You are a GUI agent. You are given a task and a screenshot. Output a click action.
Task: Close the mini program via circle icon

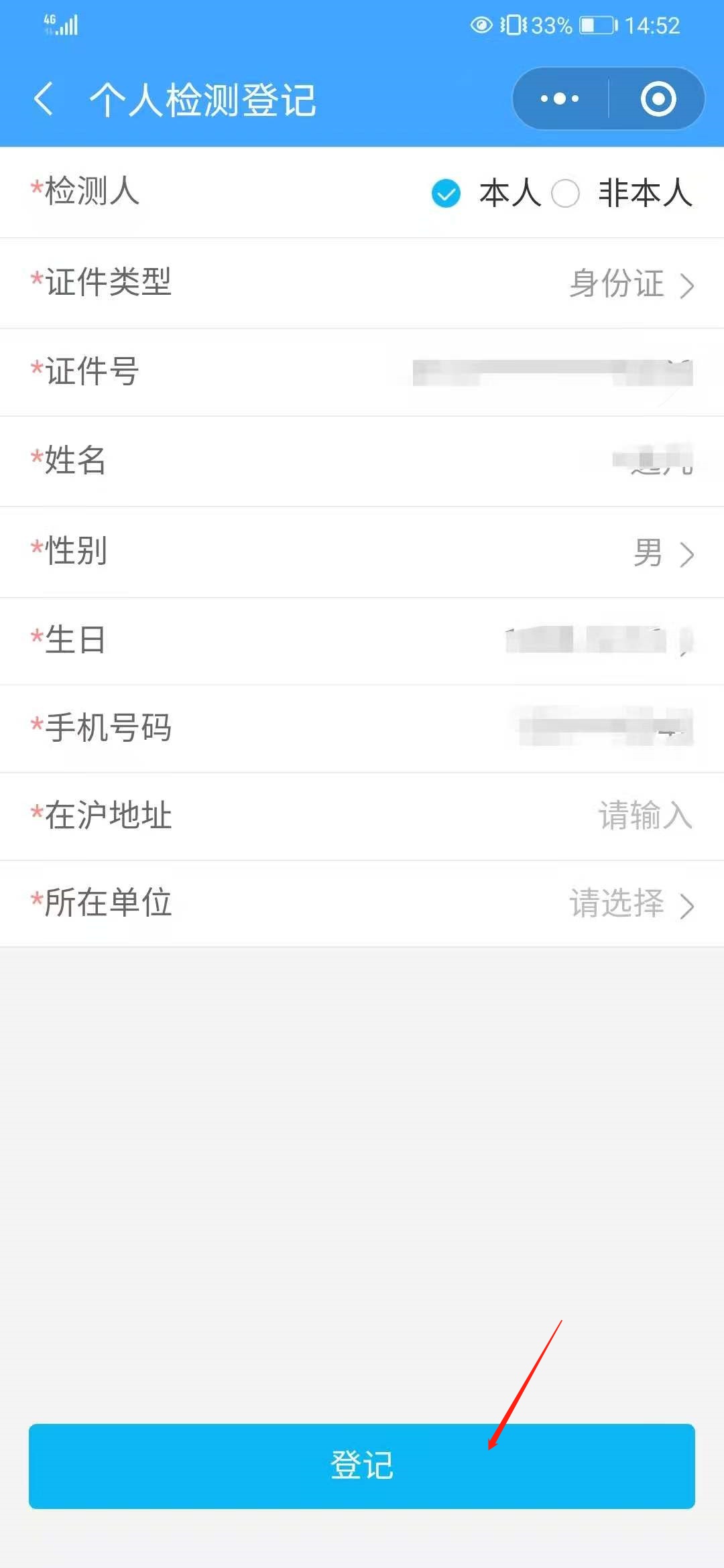(x=658, y=99)
